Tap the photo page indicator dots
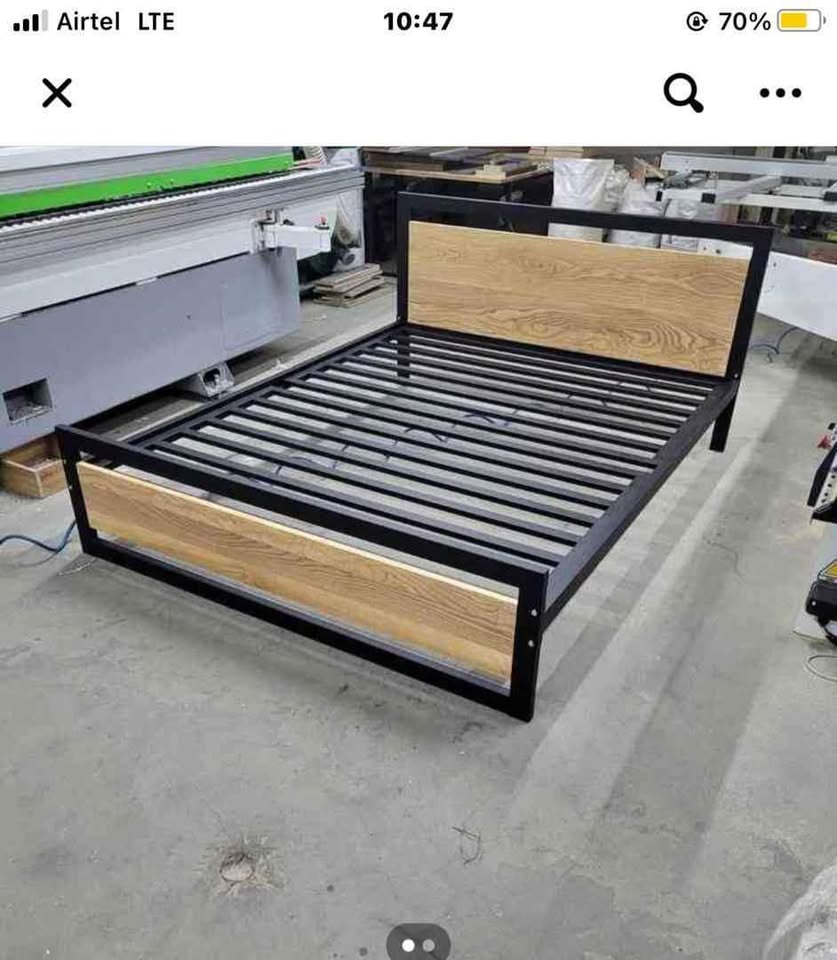Image resolution: width=837 pixels, height=960 pixels. (x=418, y=944)
